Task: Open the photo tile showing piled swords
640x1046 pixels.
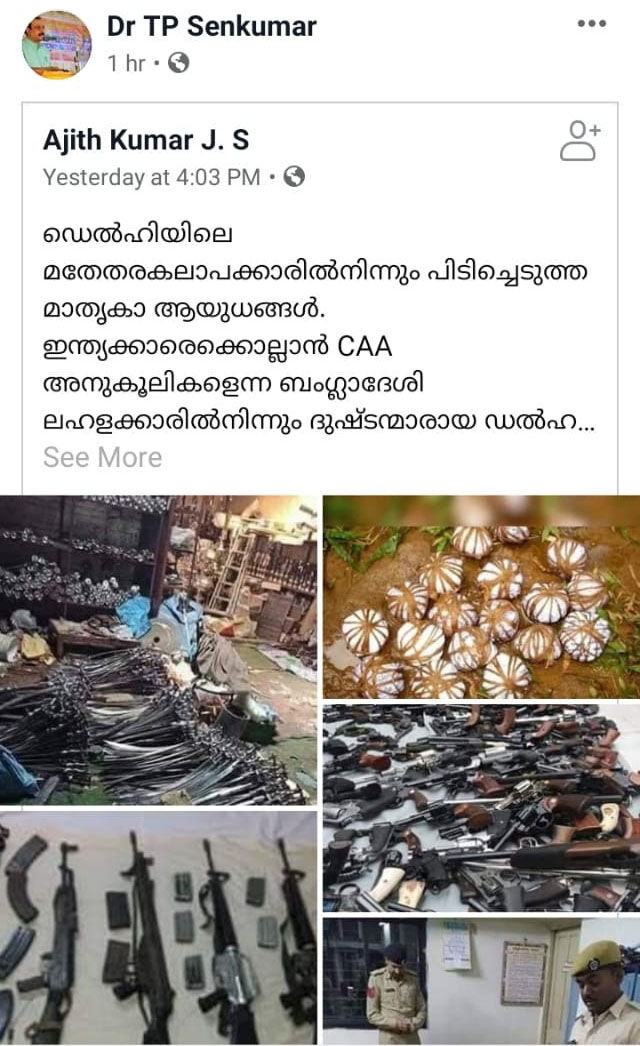Action: point(159,650)
